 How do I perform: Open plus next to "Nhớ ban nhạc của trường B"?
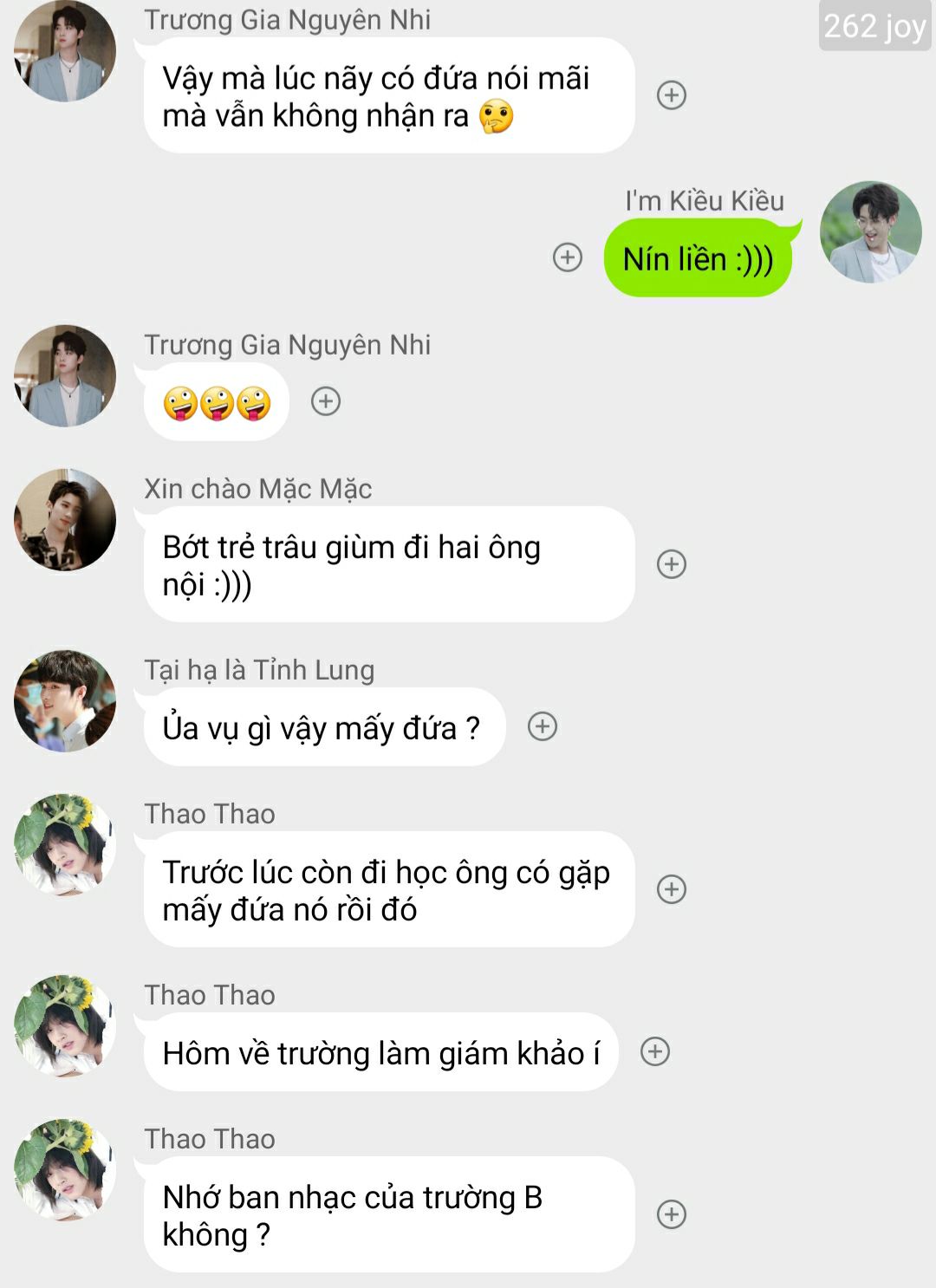[672, 1214]
